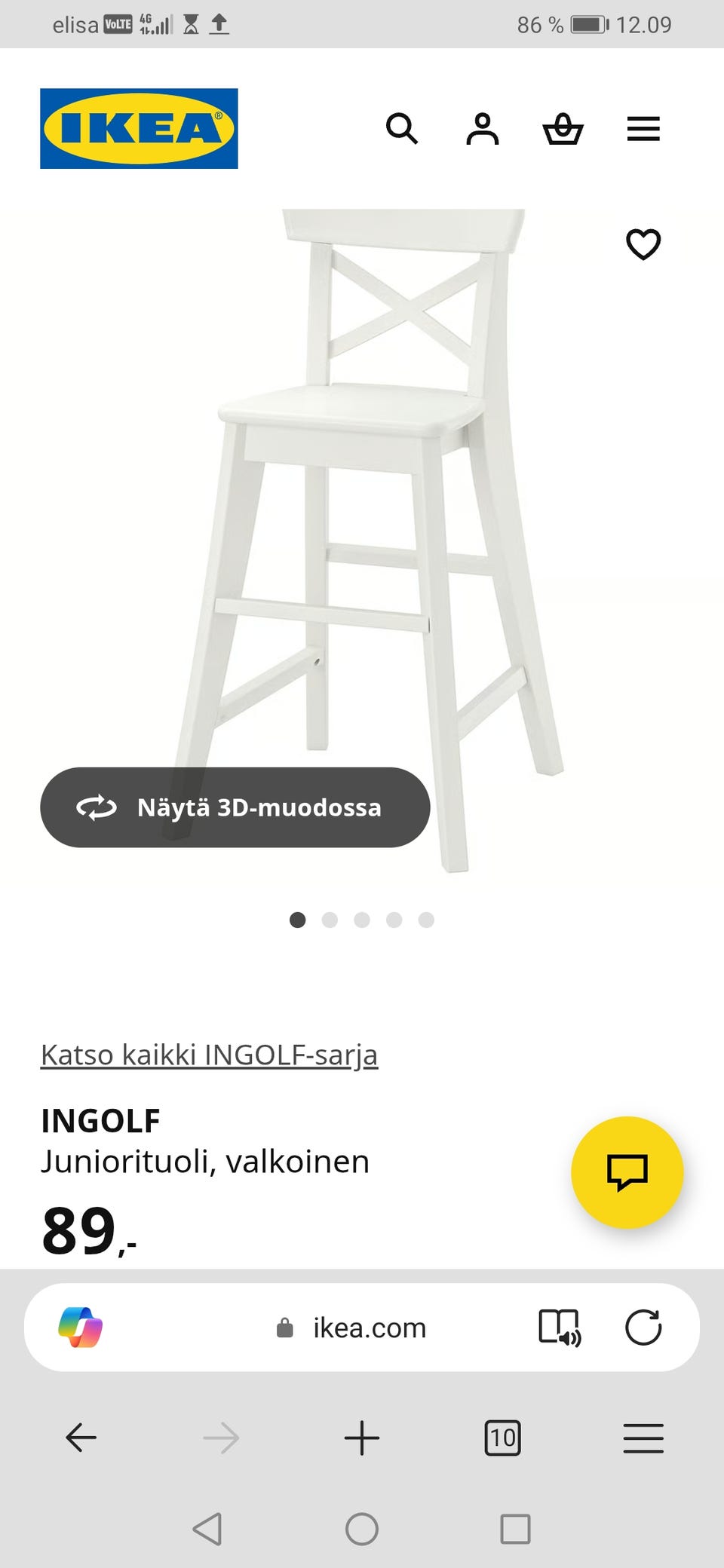Screen dimensions: 724x1568
Task: Open the browser tabs overview
Action: tap(502, 1437)
